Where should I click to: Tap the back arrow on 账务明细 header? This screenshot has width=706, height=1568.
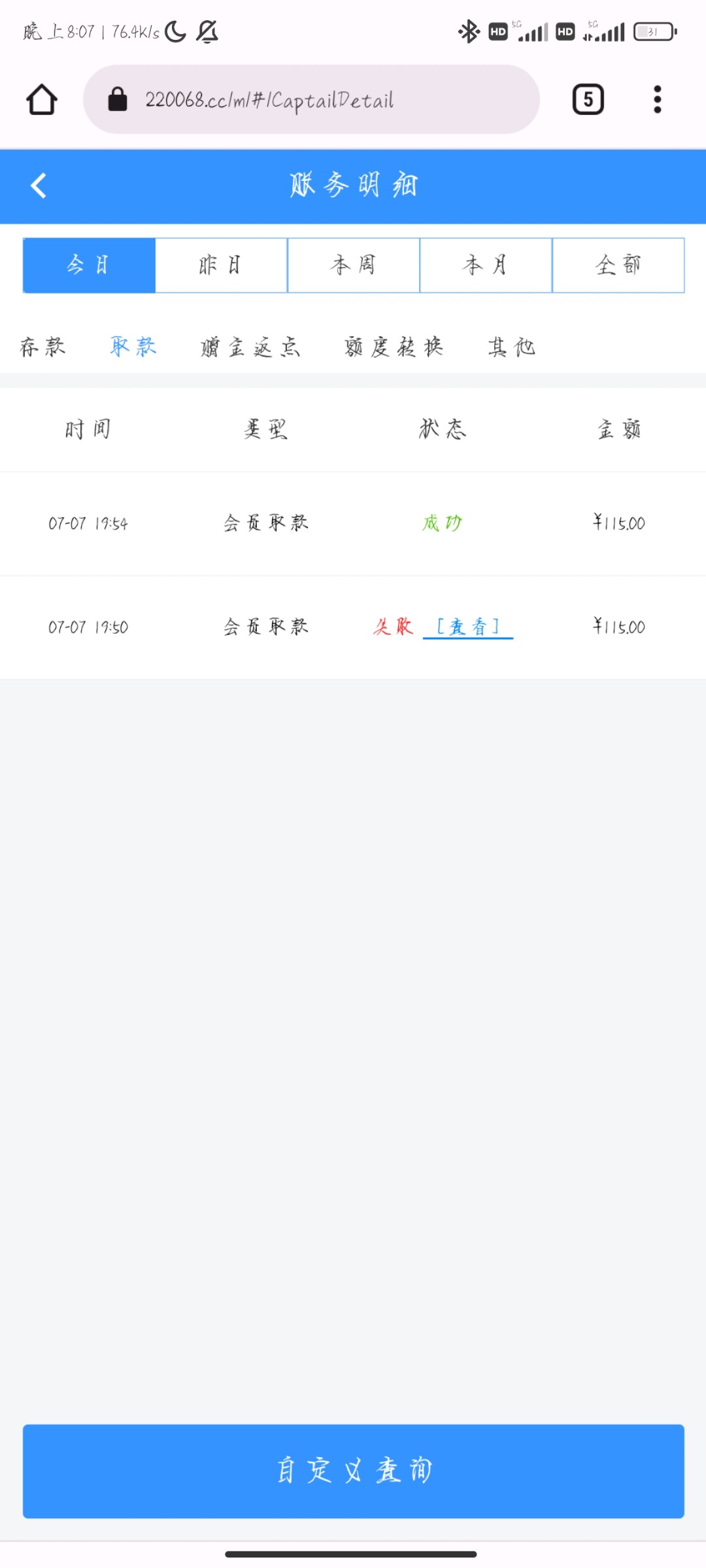click(x=39, y=186)
